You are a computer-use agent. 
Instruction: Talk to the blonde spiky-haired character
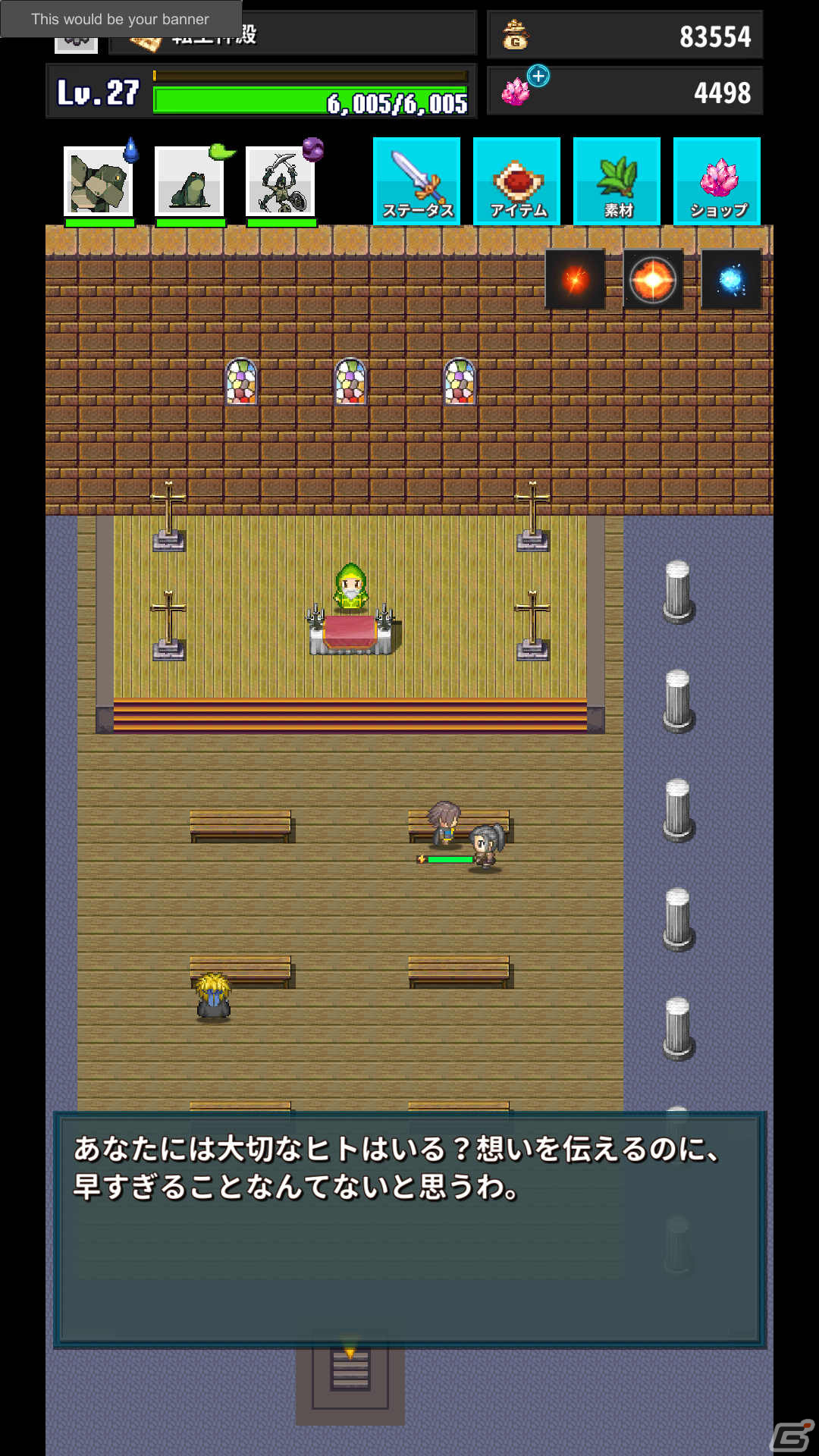tap(213, 996)
